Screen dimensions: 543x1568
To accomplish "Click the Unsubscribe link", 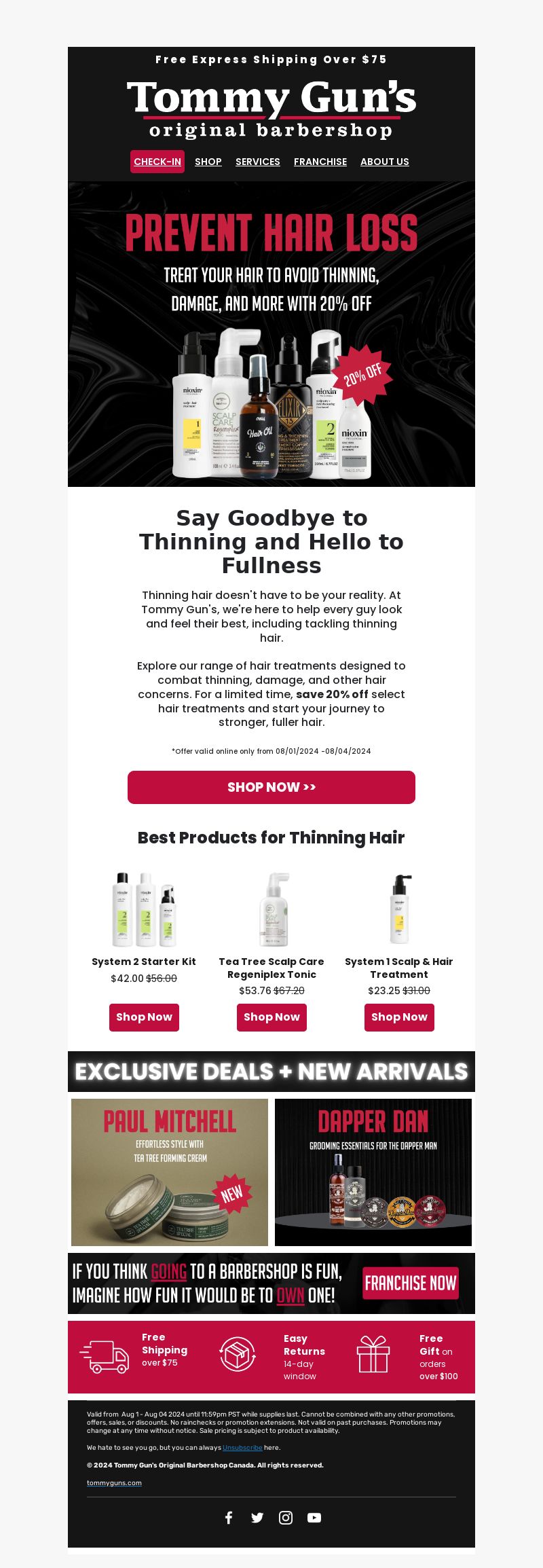I will (242, 1447).
